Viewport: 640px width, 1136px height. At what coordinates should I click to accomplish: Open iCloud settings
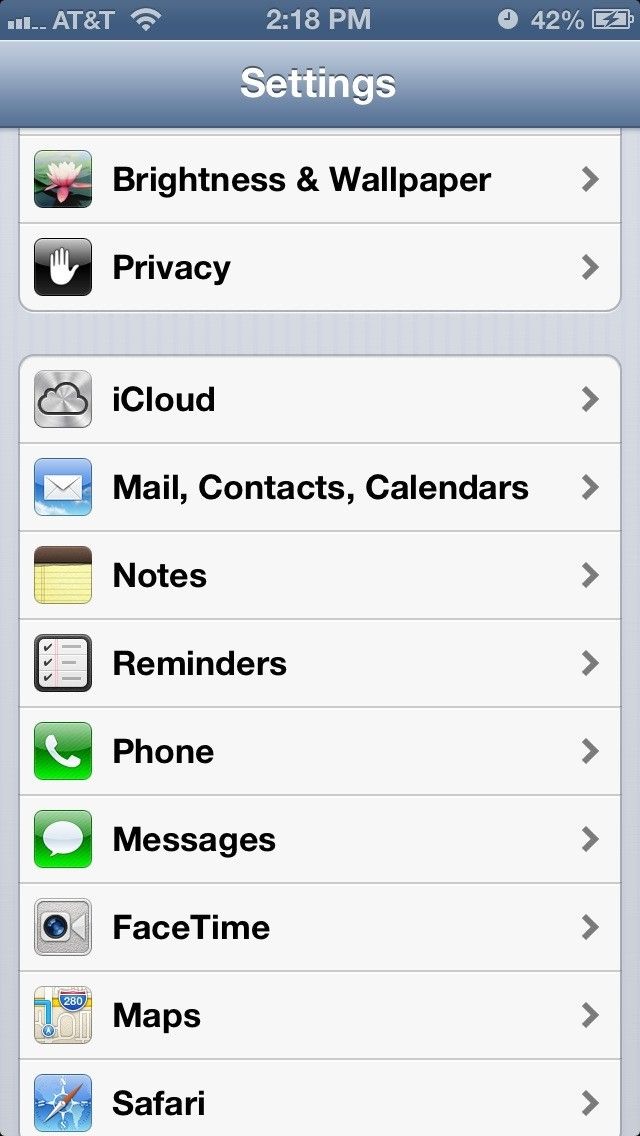(x=320, y=399)
